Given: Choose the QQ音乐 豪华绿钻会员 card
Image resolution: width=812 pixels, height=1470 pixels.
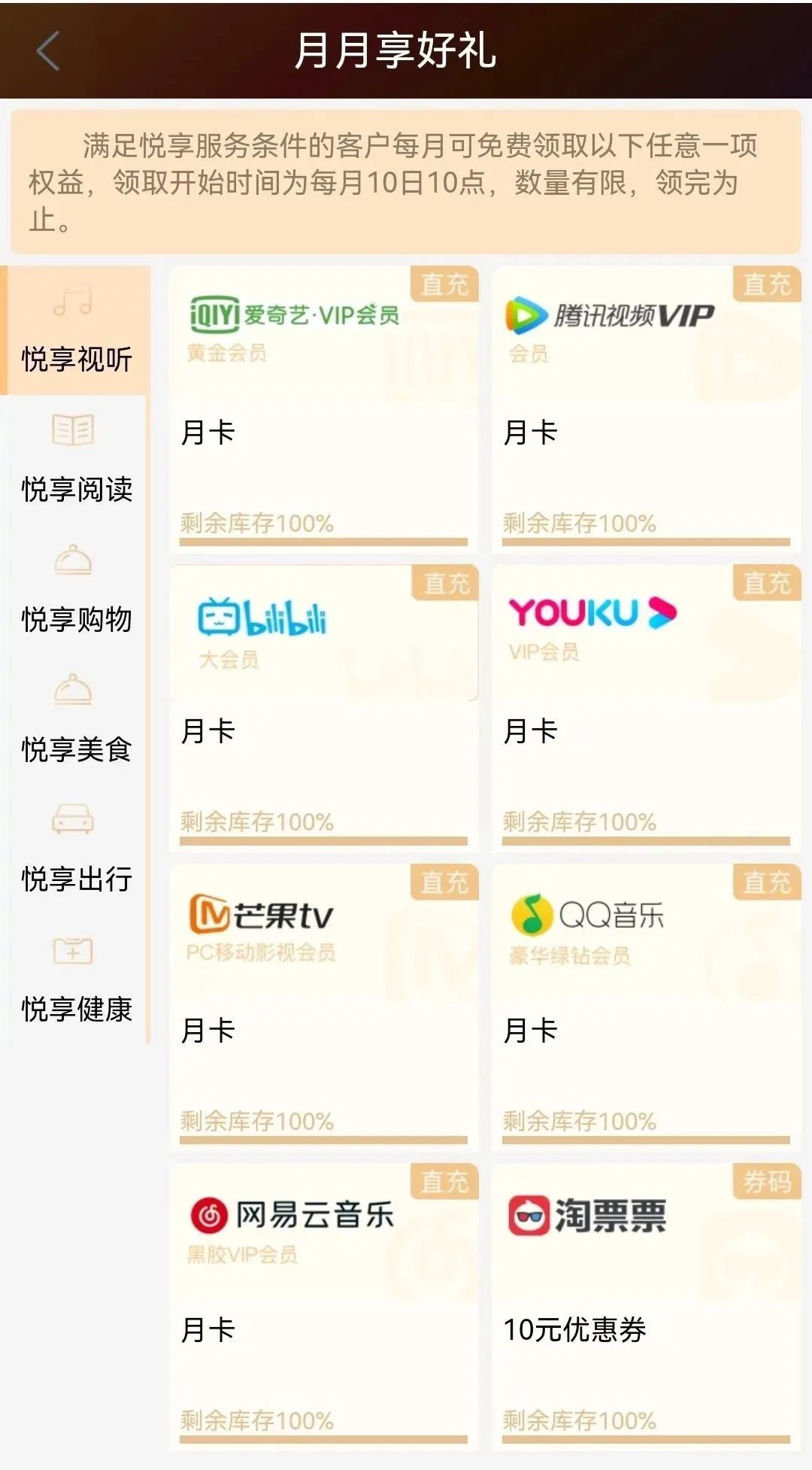Looking at the screenshot, I should click(646, 1008).
